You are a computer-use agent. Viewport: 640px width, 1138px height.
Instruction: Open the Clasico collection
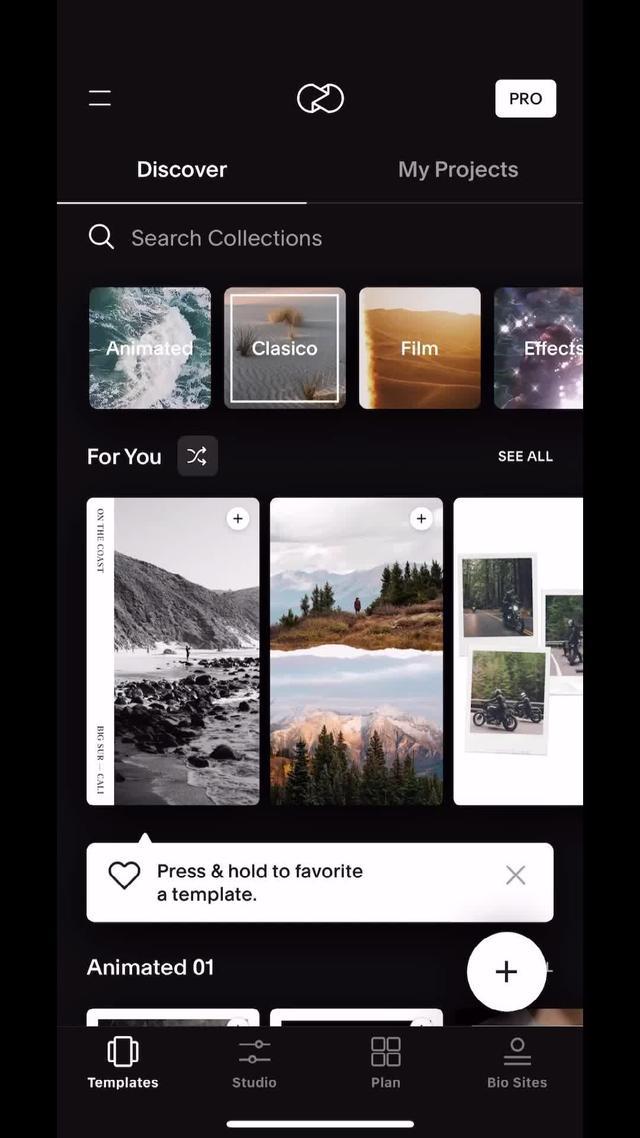coord(285,348)
